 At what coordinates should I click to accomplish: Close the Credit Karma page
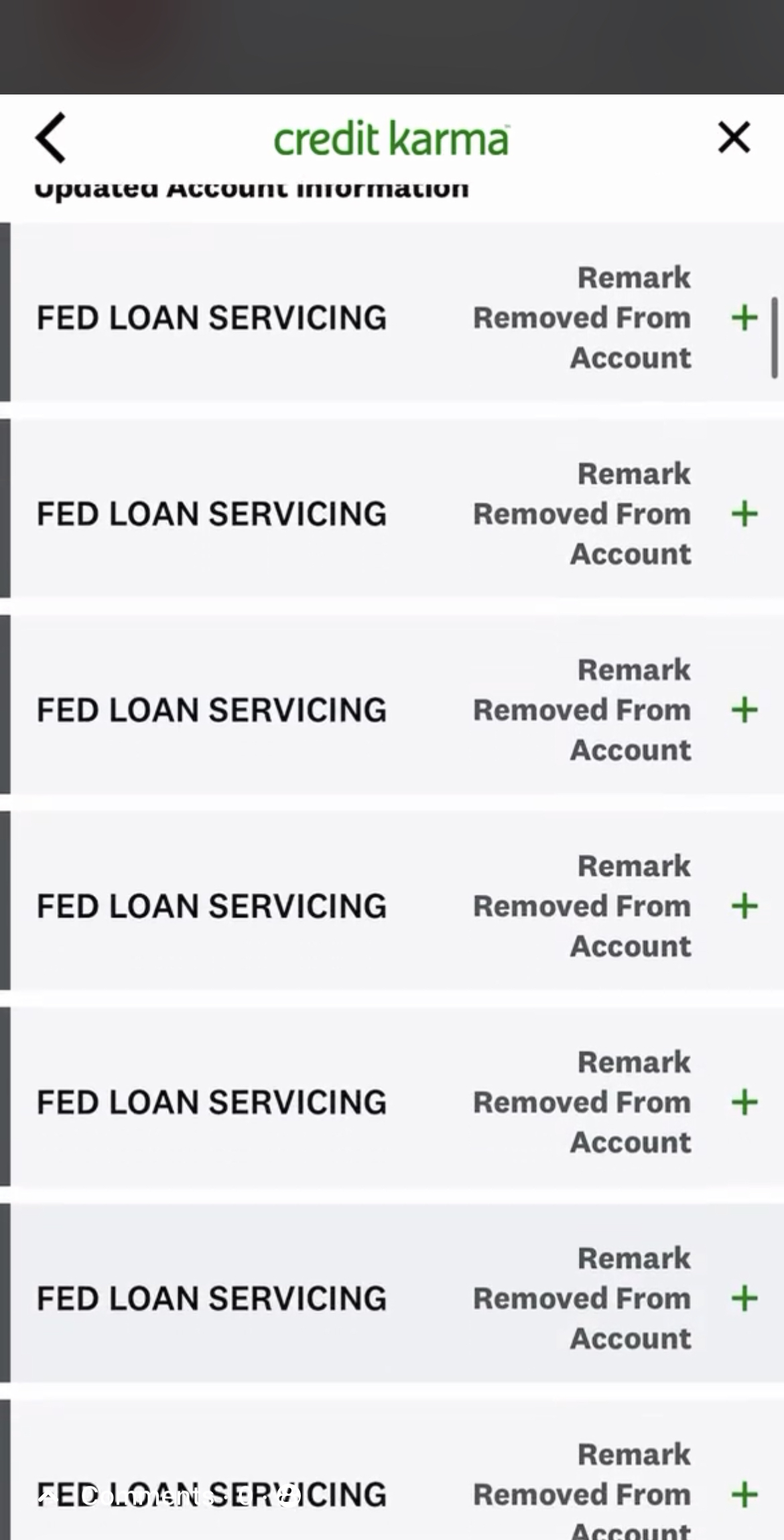point(734,137)
